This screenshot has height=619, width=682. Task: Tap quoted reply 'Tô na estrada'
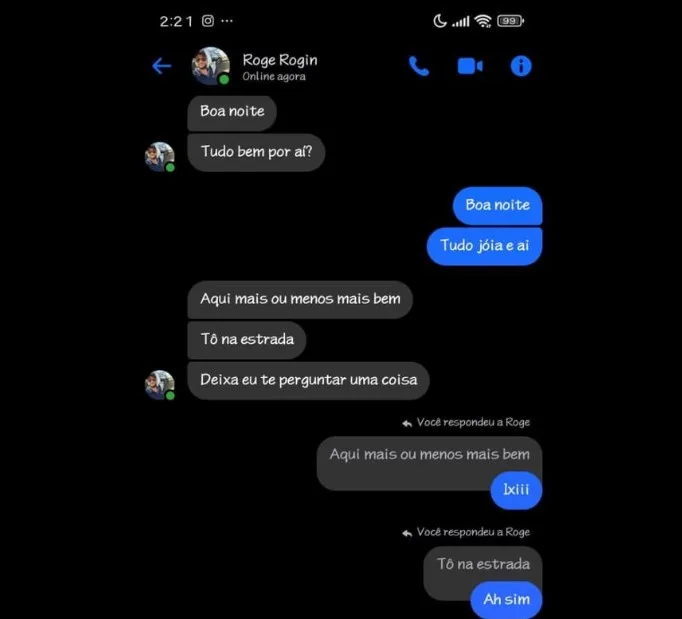(483, 564)
